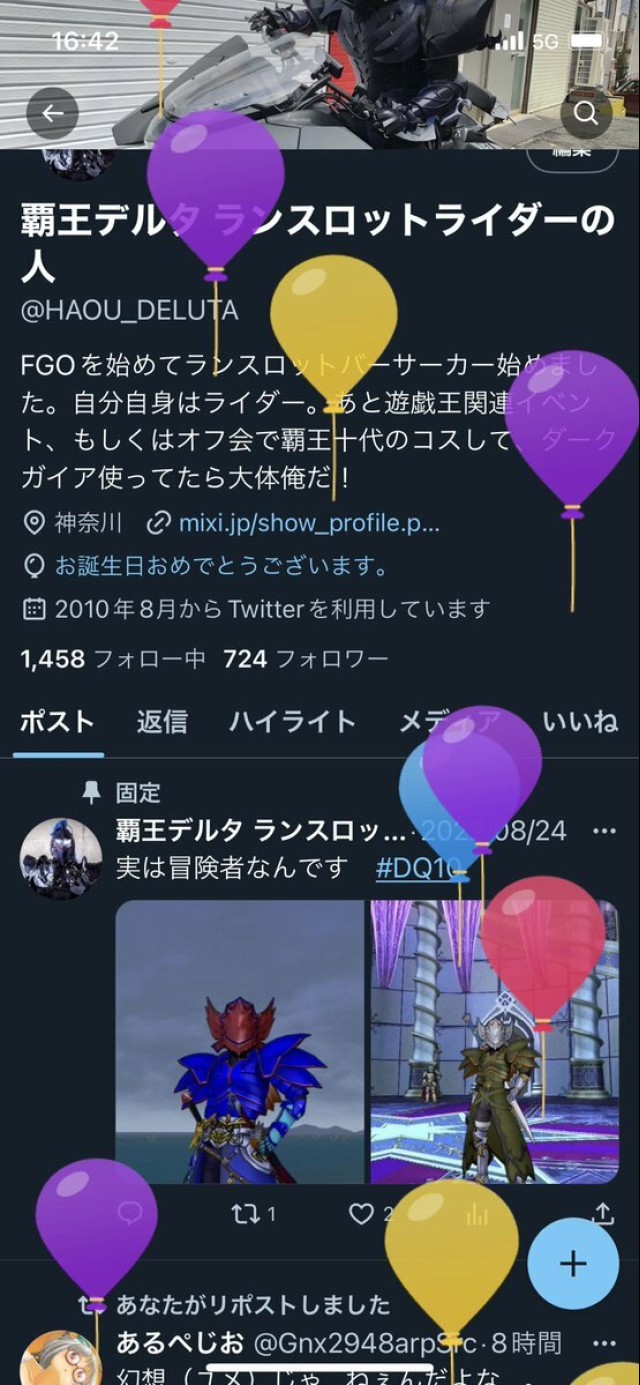This screenshot has width=640, height=1385.
Task: Select the ポスト tab
Action: tap(58, 722)
